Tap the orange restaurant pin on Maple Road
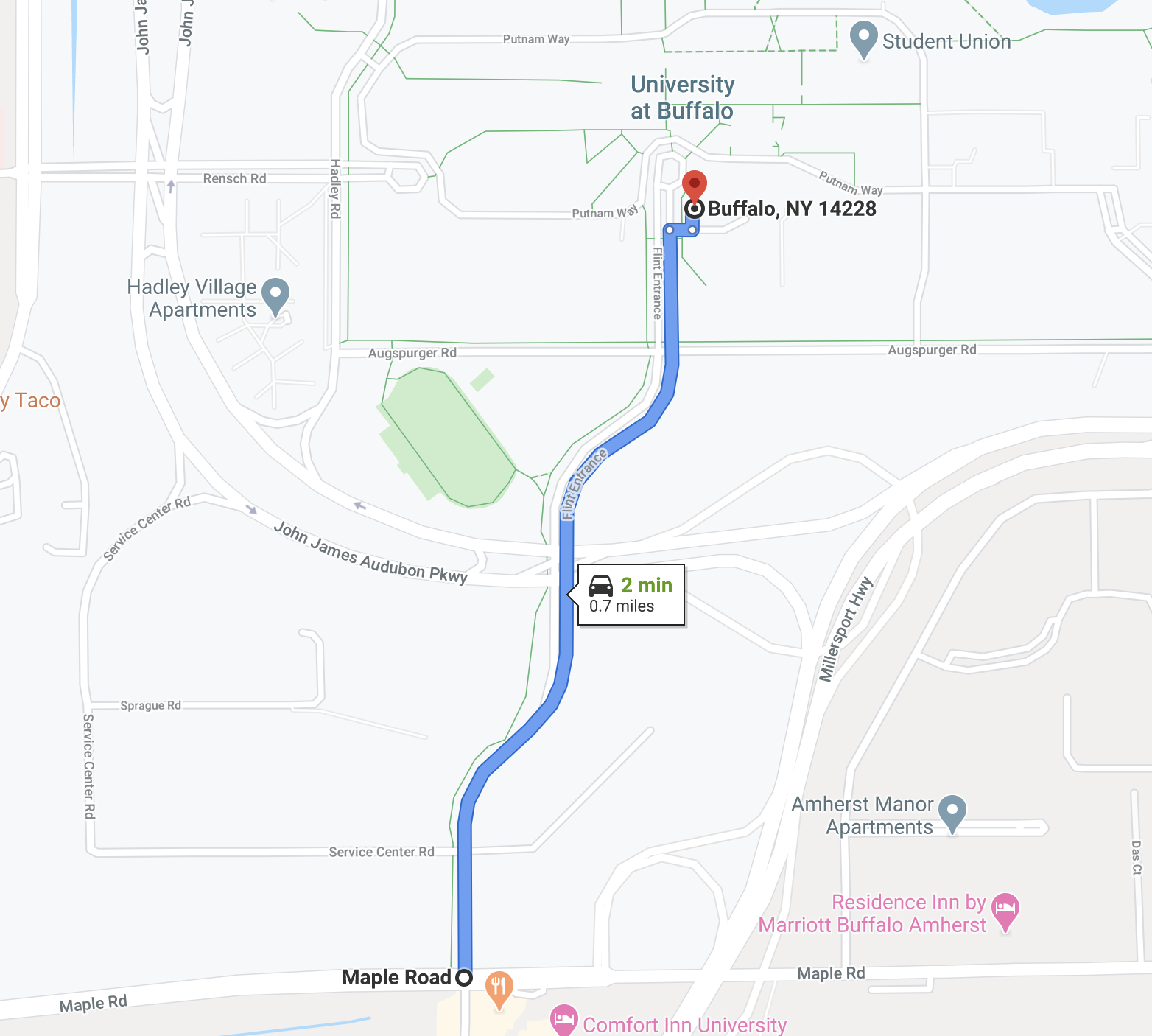 pos(499,987)
